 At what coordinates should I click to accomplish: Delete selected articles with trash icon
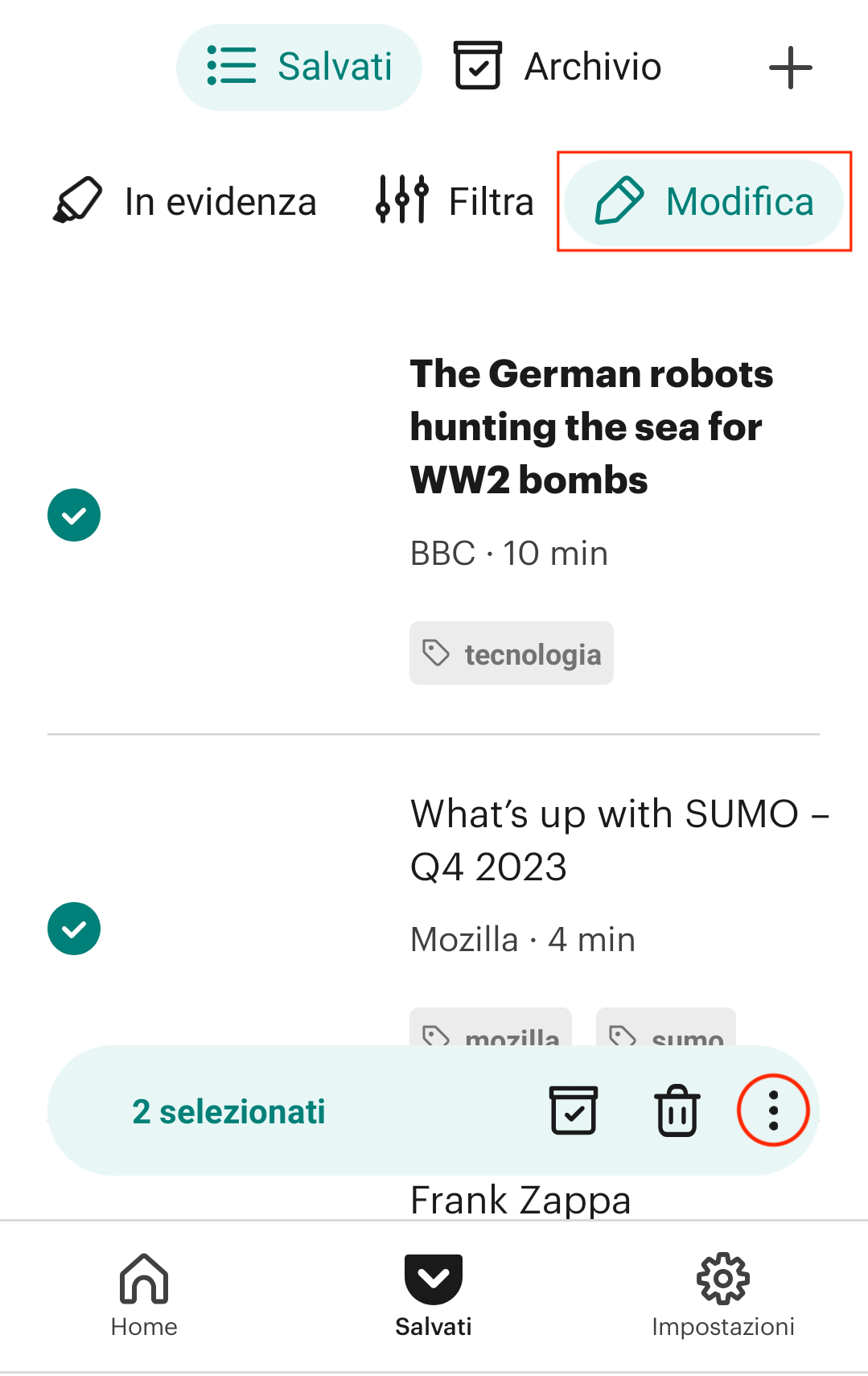(x=677, y=1110)
